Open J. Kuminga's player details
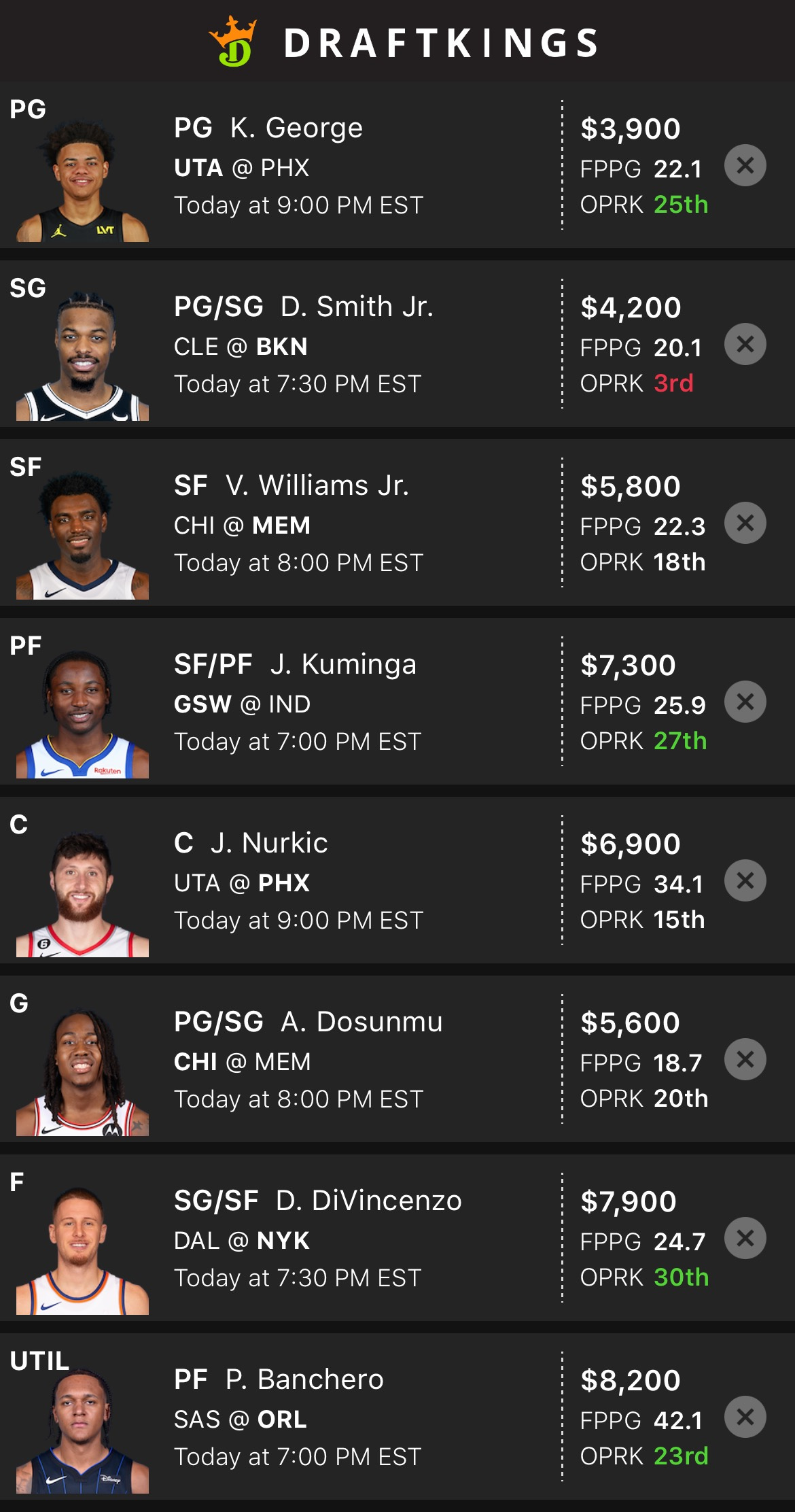Image resolution: width=795 pixels, height=1512 pixels. 397,702
